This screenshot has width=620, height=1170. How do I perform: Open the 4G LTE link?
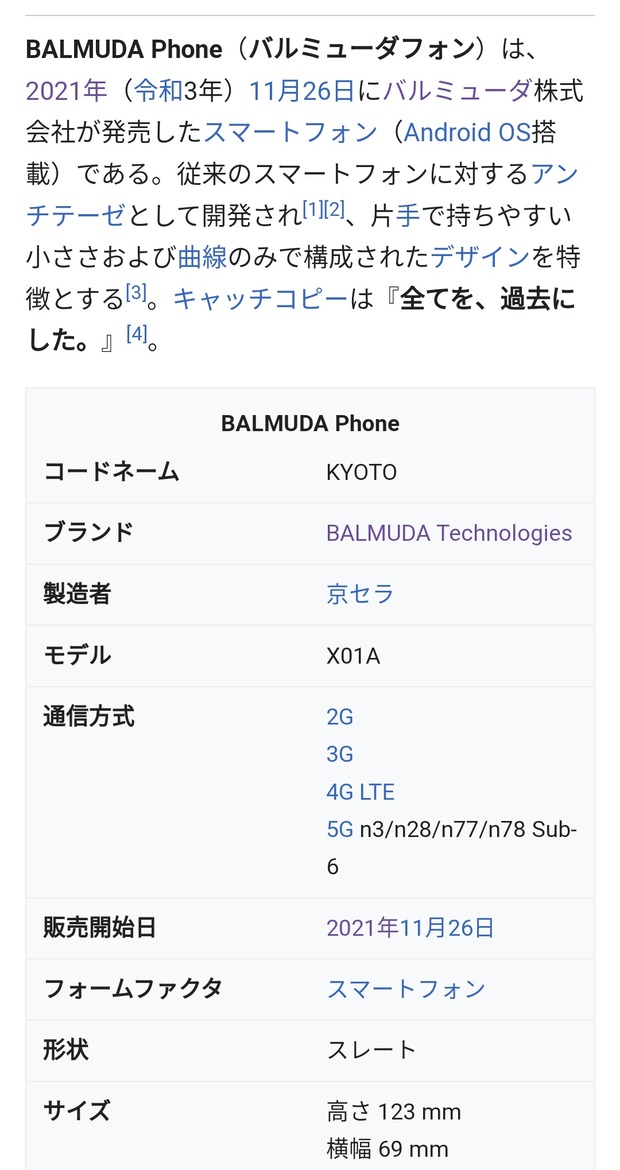point(360,792)
